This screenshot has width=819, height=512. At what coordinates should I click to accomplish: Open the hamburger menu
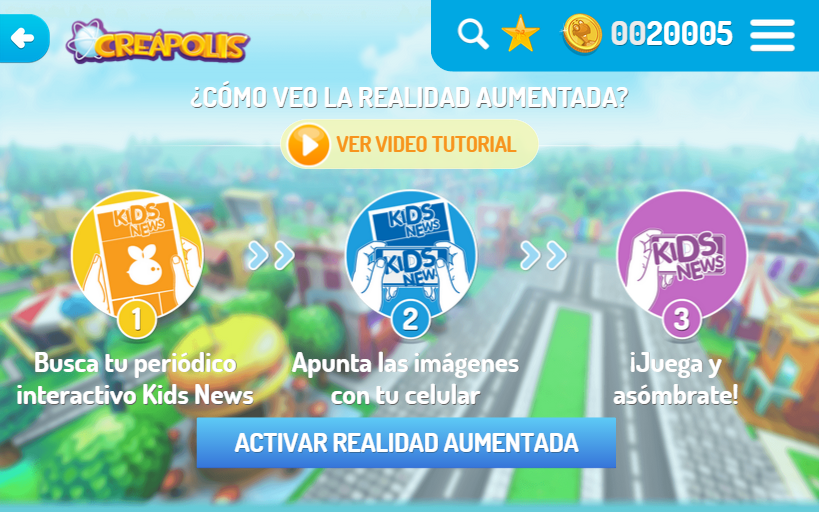pyautogui.click(x=773, y=35)
